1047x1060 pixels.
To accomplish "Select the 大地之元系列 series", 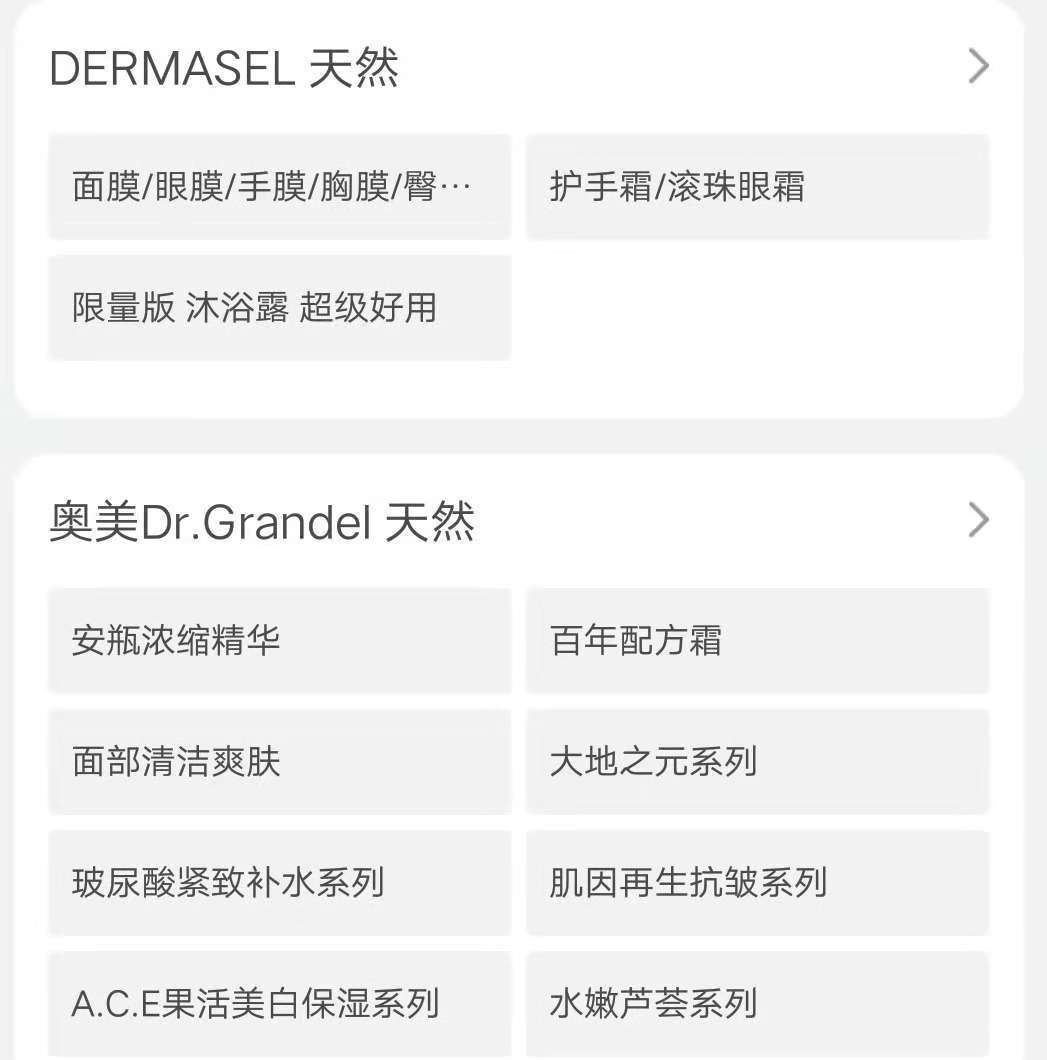I will [757, 762].
